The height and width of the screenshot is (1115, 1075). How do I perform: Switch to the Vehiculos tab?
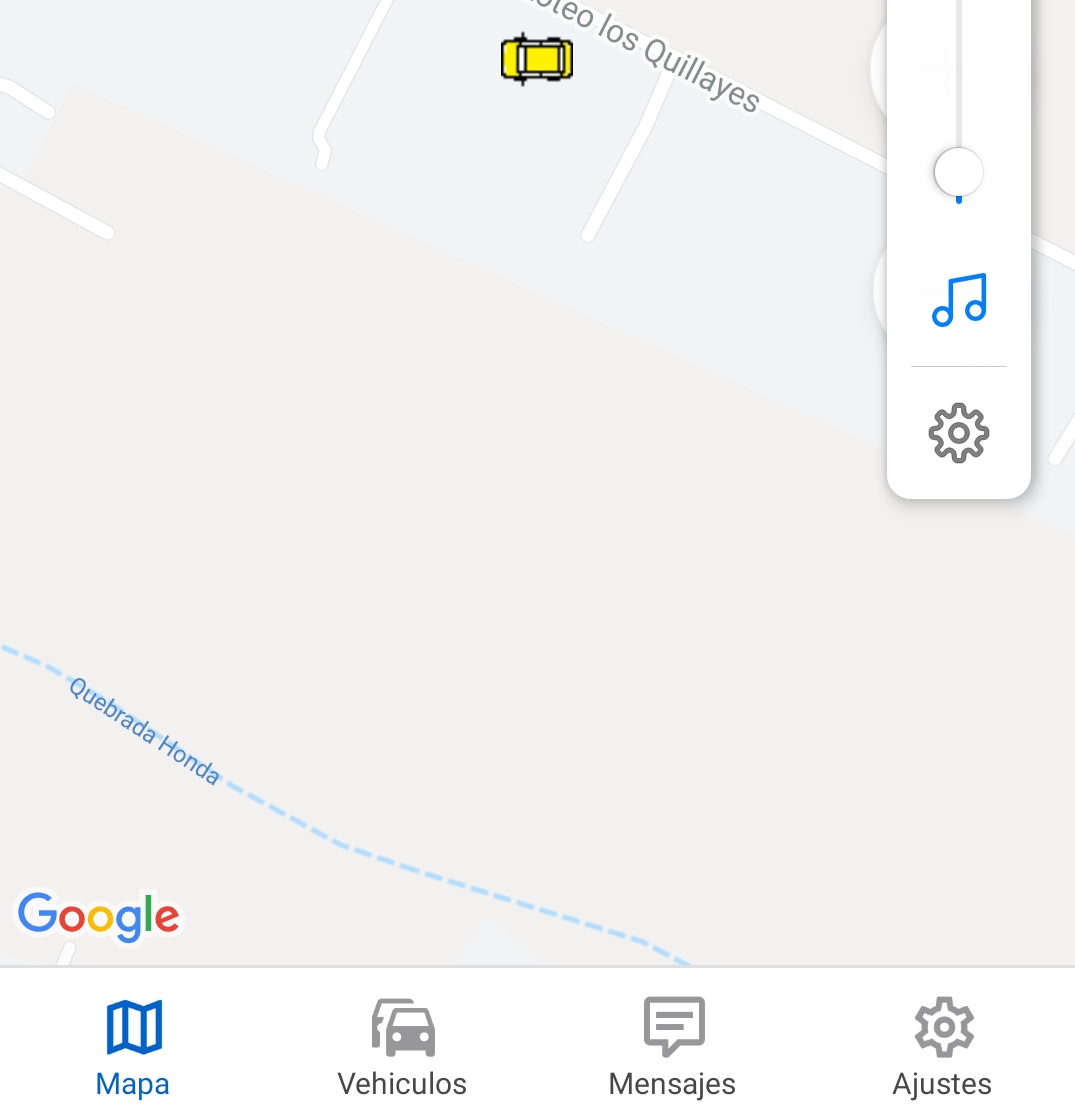[x=401, y=1045]
